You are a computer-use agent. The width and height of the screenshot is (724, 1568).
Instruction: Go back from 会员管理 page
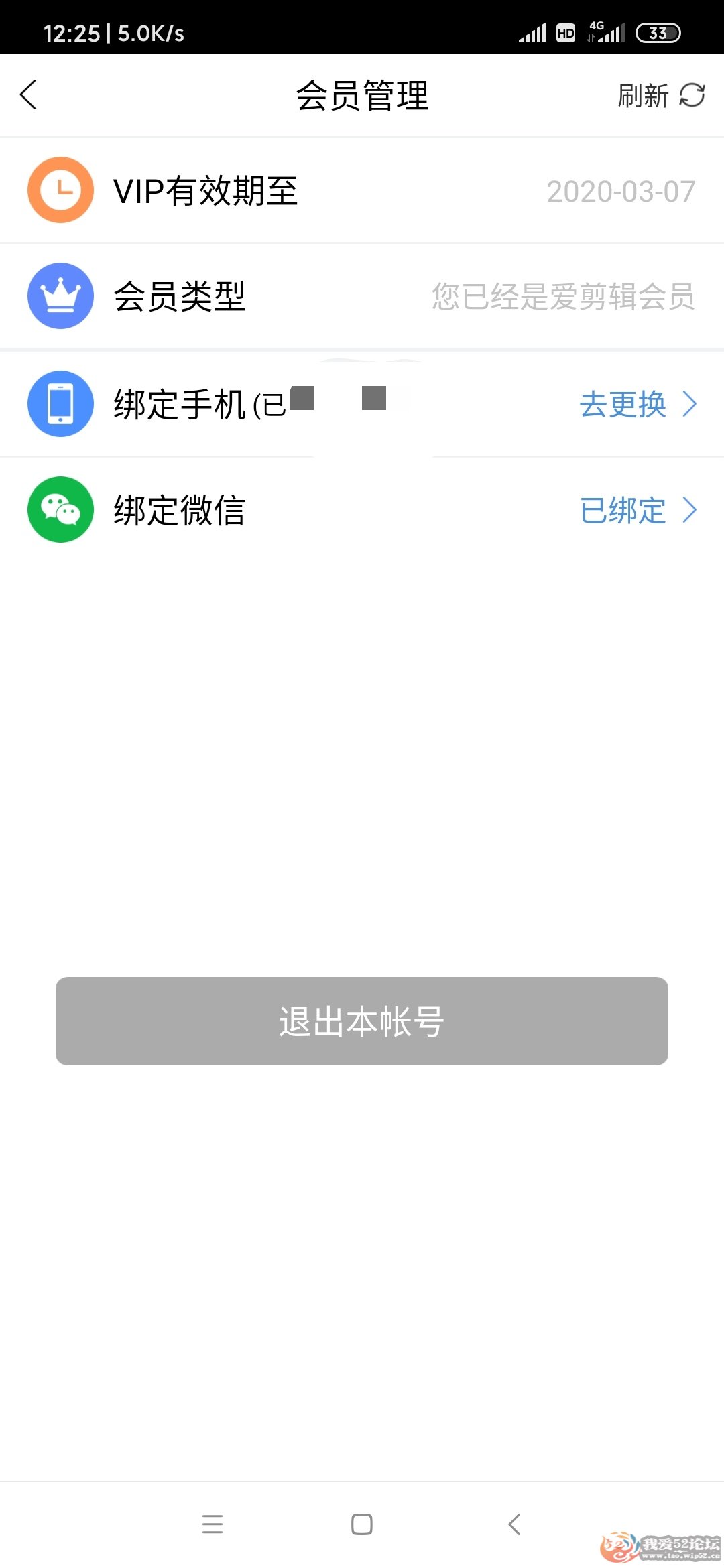click(x=28, y=94)
